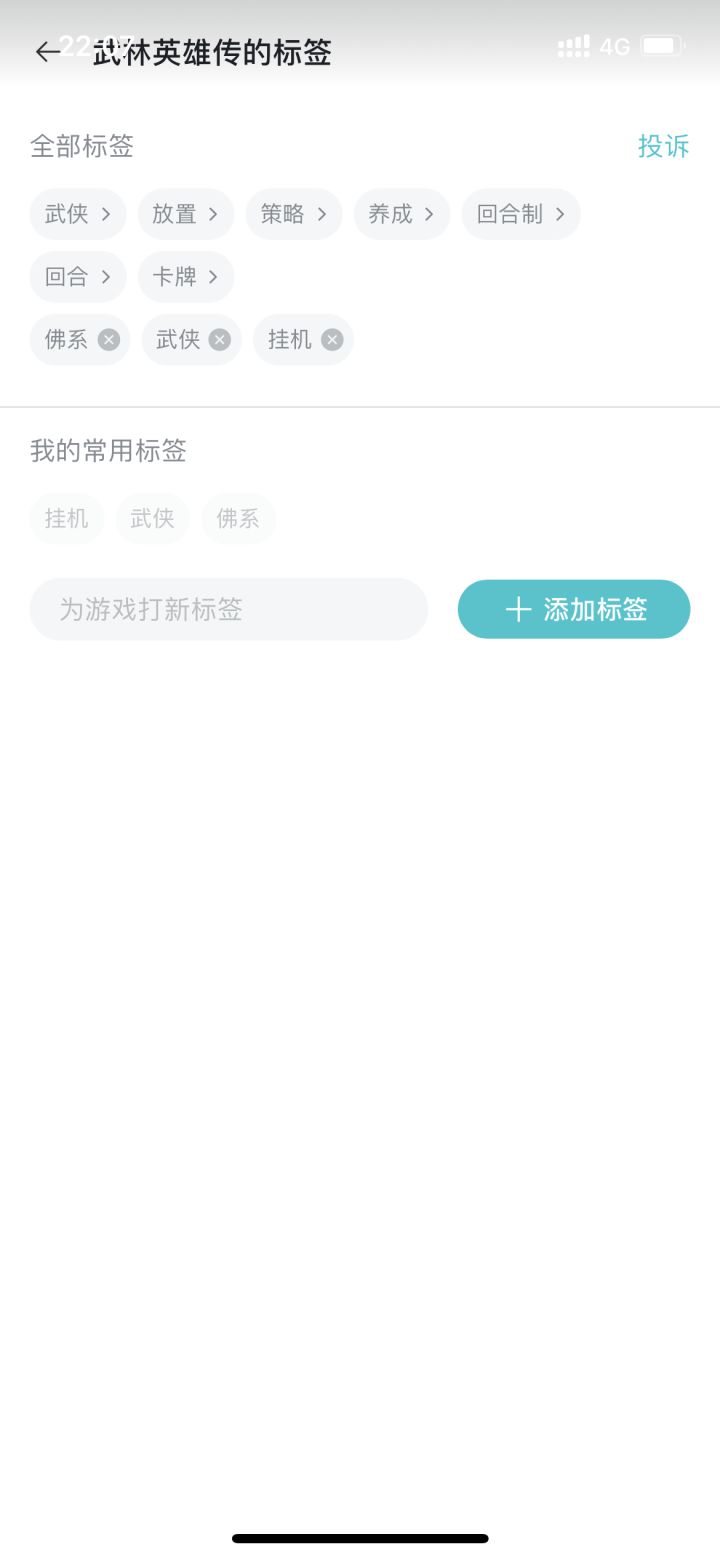
Task: Remove the 佛系 tag with its X icon
Action: tap(109, 340)
